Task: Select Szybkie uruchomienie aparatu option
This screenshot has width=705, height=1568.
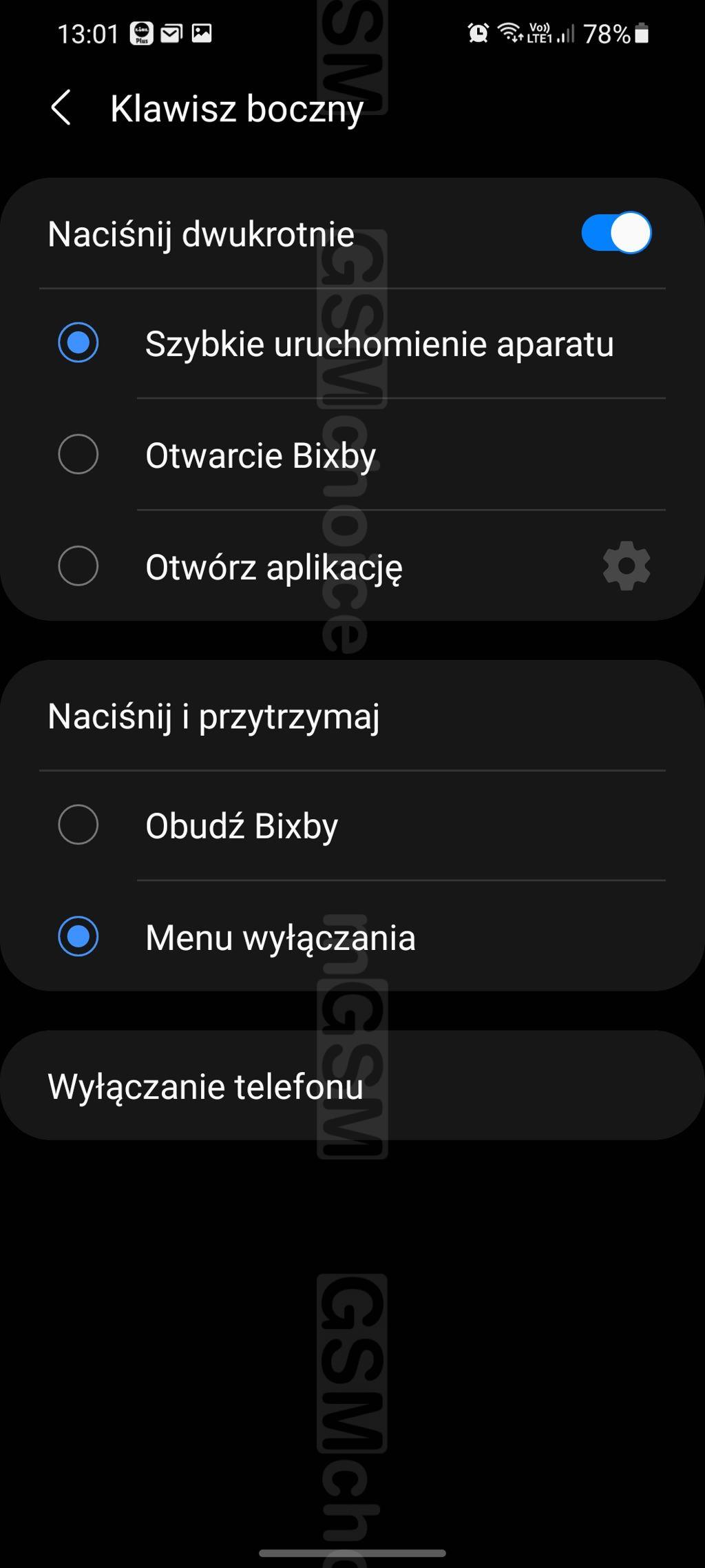Action: tap(352, 343)
